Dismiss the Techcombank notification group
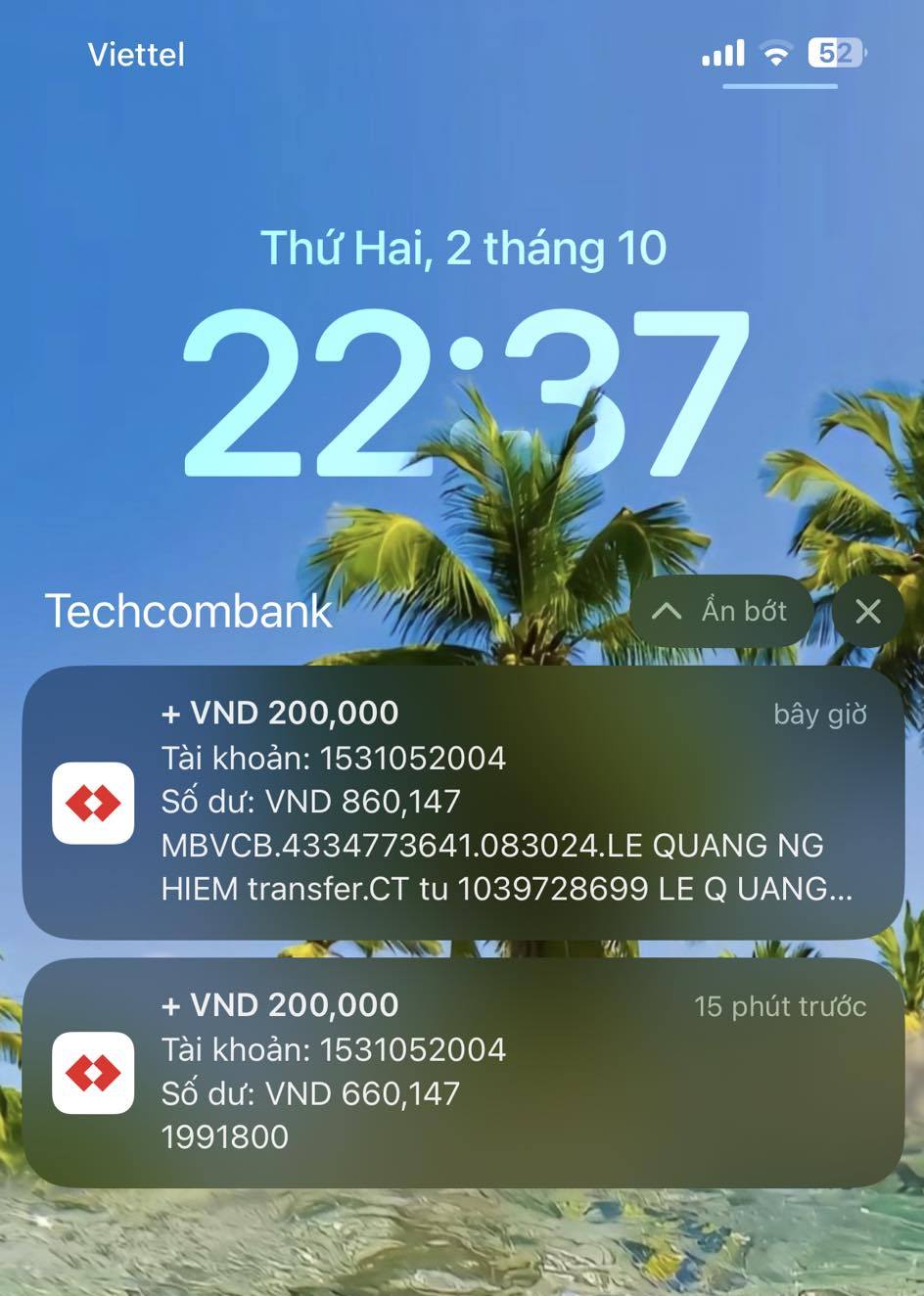Image resolution: width=924 pixels, height=1296 pixels. click(x=868, y=612)
